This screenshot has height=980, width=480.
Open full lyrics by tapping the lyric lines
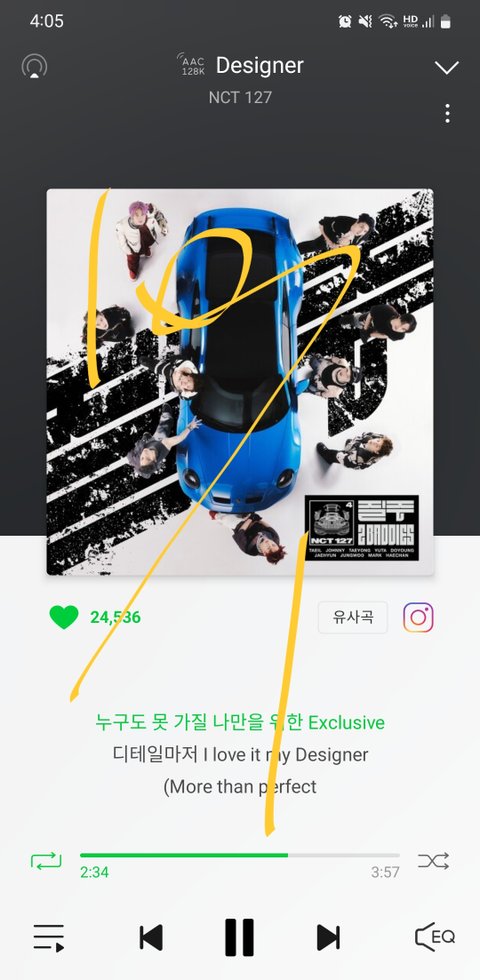[240, 754]
